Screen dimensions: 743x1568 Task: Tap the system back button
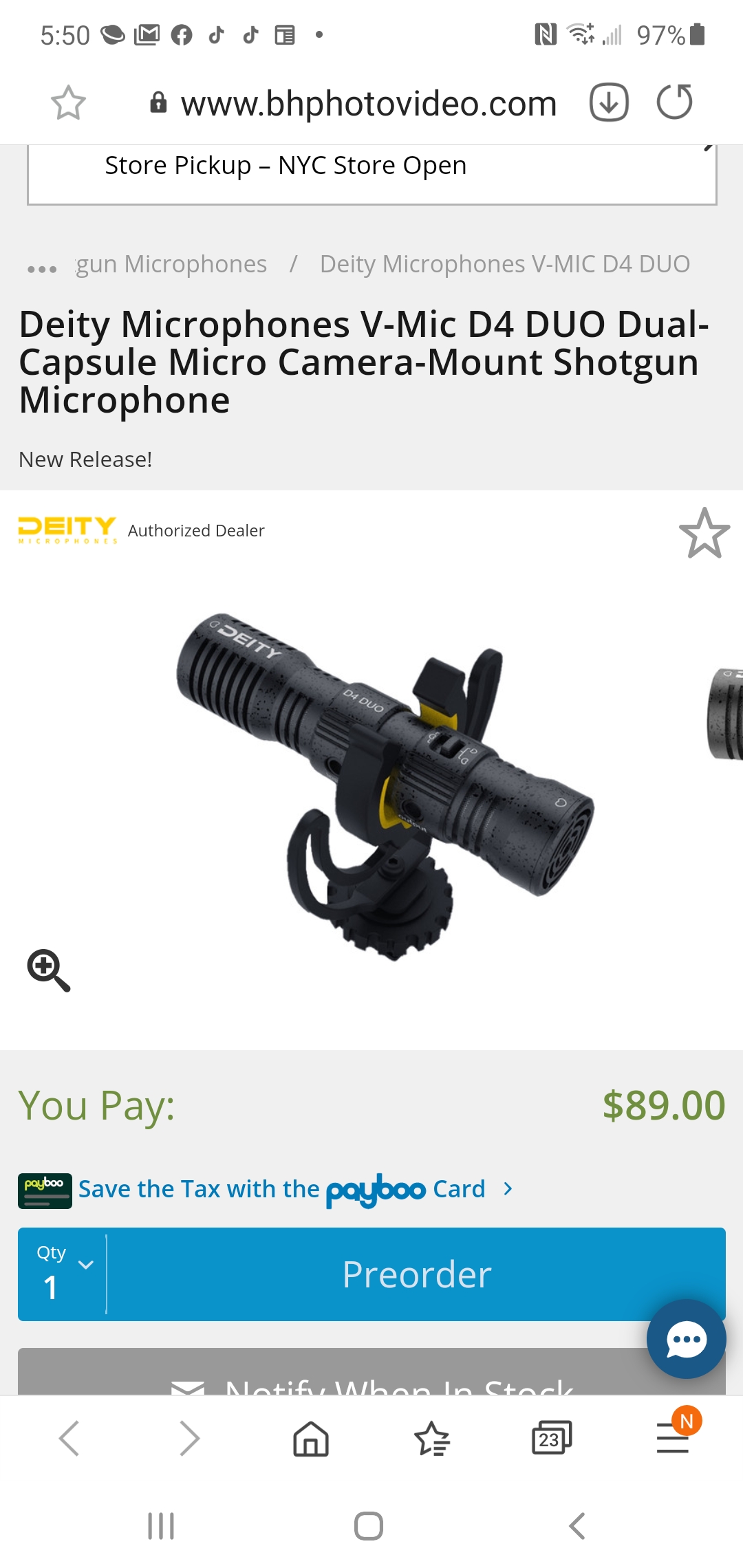pos(577,1526)
